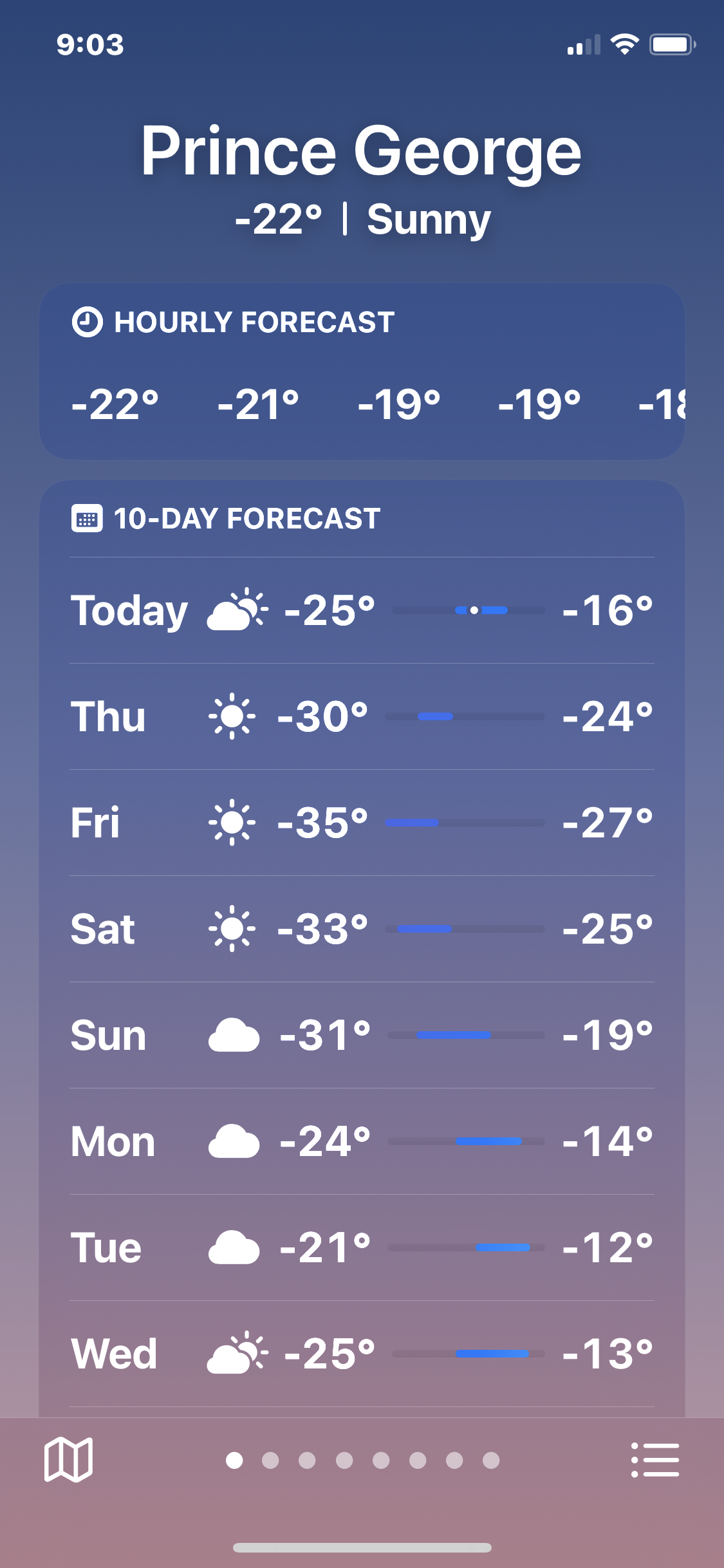Image resolution: width=724 pixels, height=1568 pixels.
Task: Open the weather map
Action: [68, 1460]
